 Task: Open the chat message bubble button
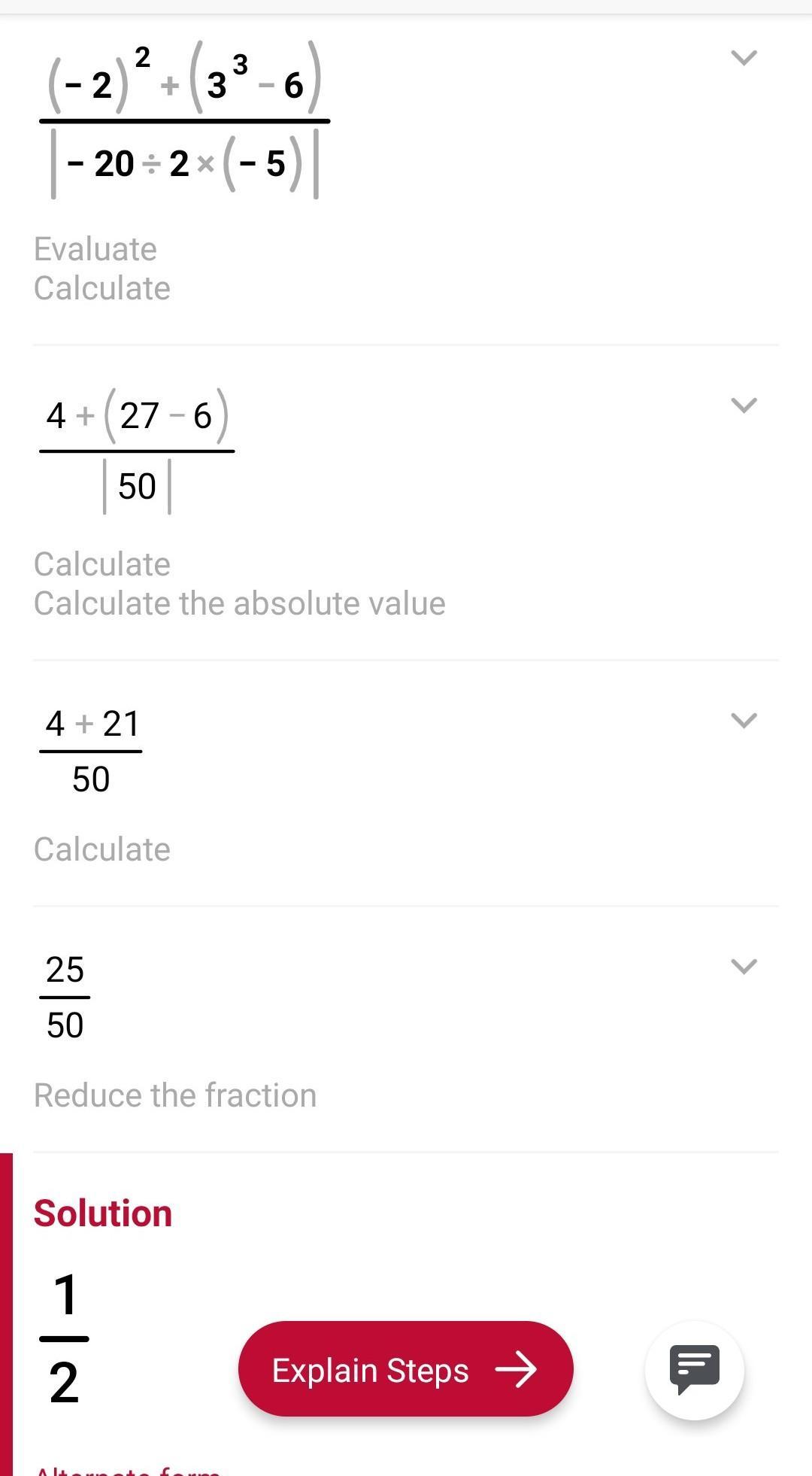pyautogui.click(x=694, y=1369)
